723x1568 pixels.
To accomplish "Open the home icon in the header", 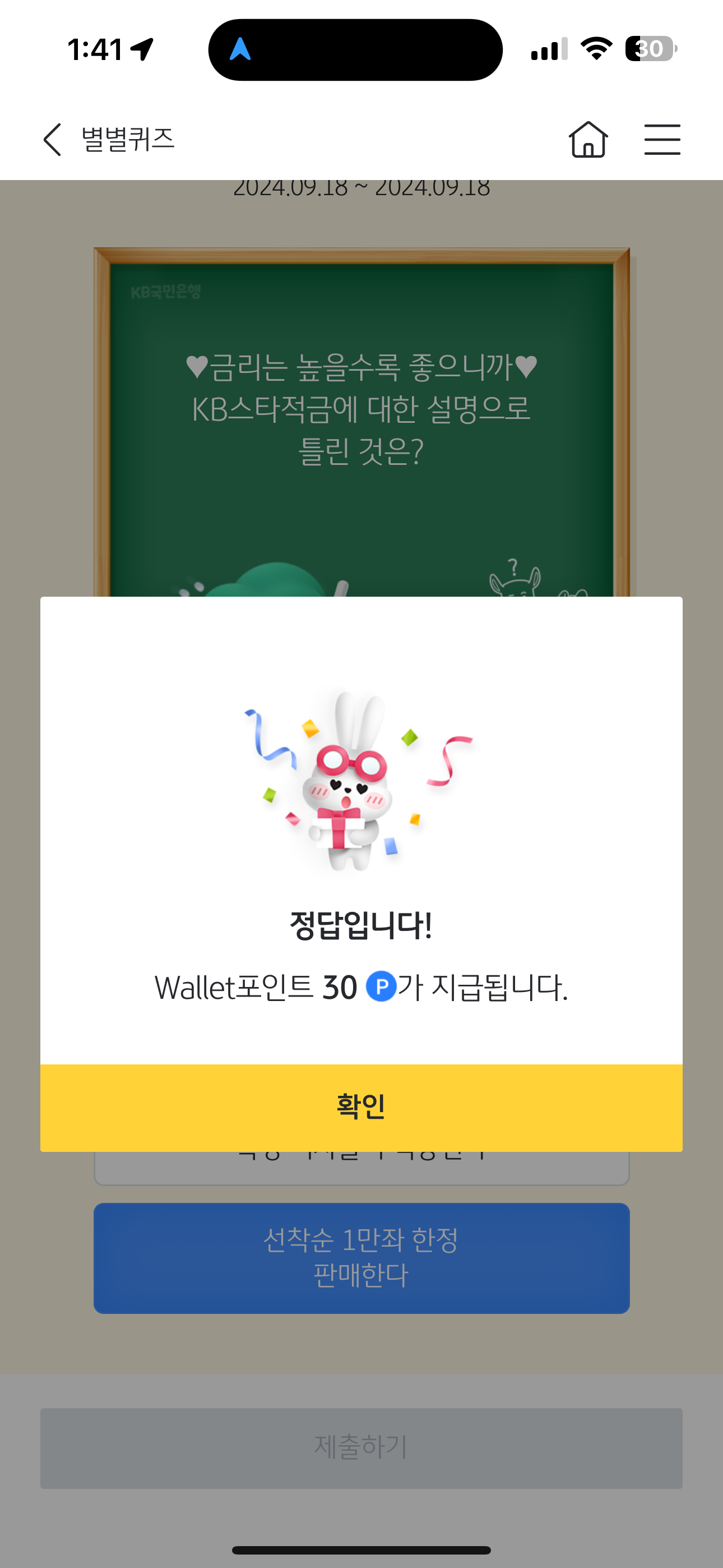I will pos(588,140).
